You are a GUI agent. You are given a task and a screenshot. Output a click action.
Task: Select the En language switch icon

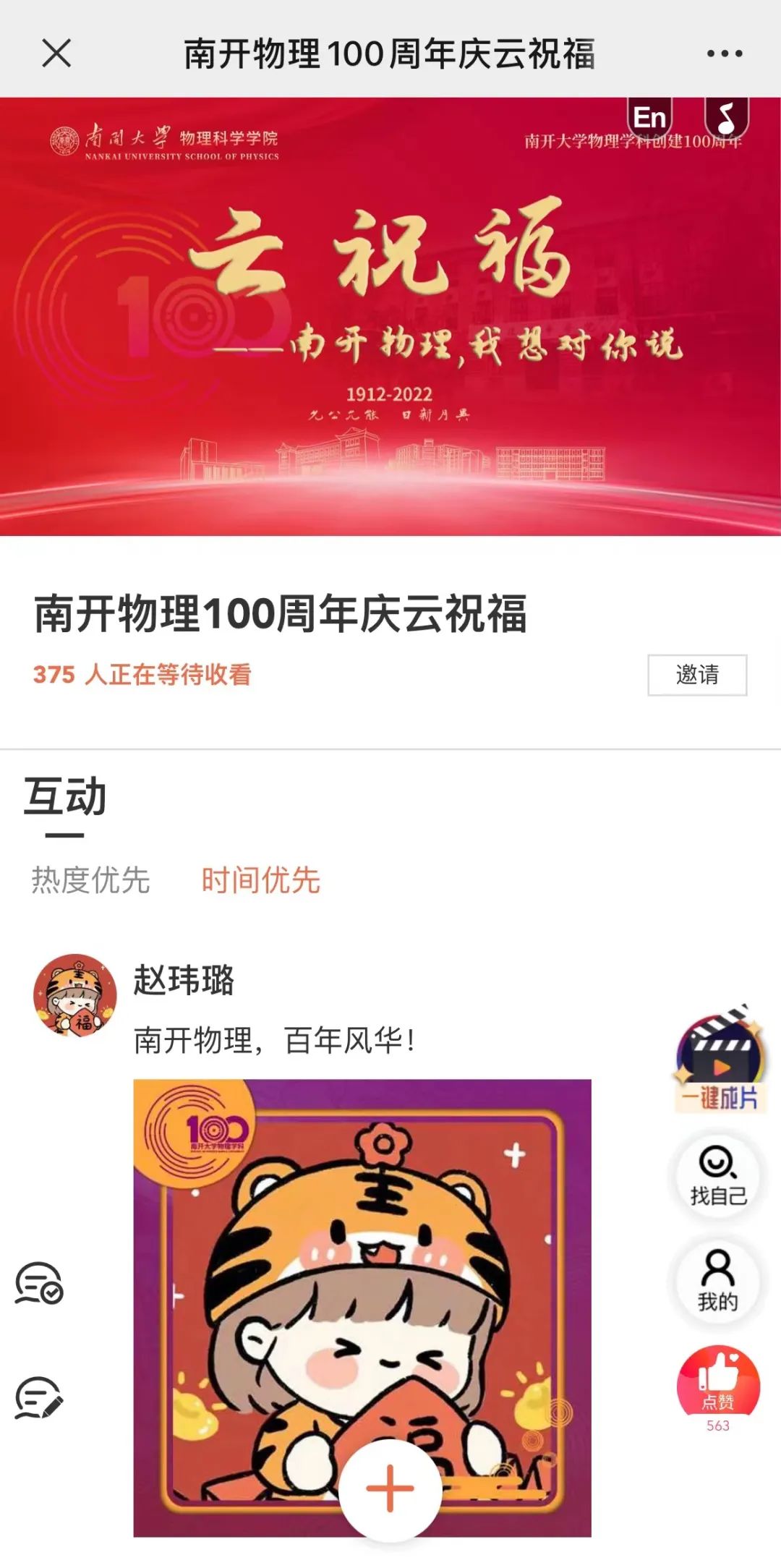[649, 116]
